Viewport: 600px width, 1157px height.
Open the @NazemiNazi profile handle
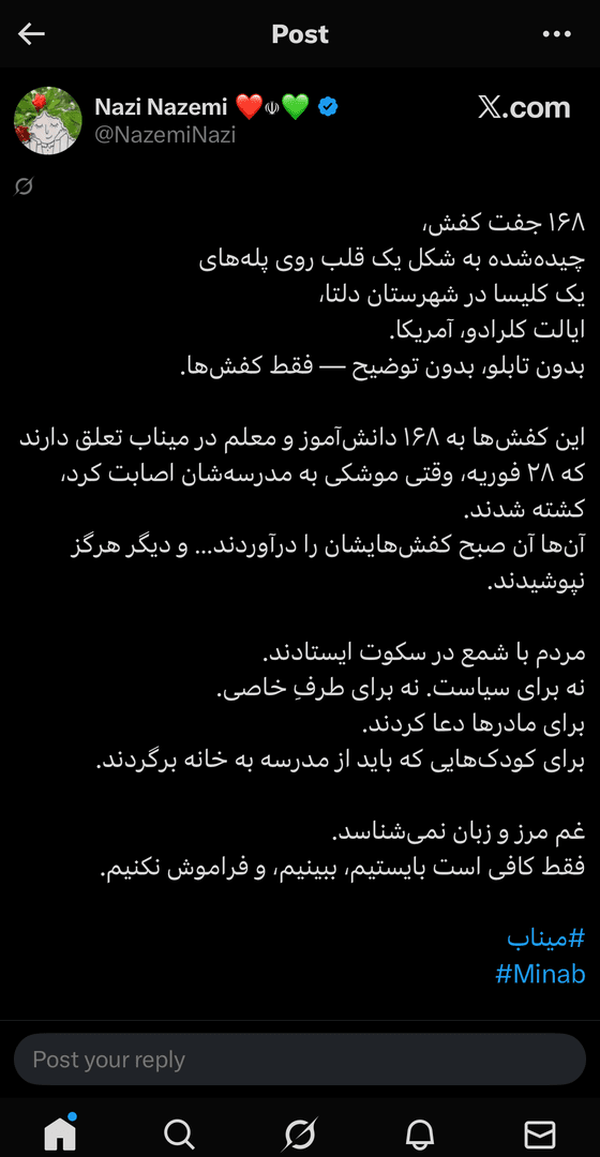[165, 136]
